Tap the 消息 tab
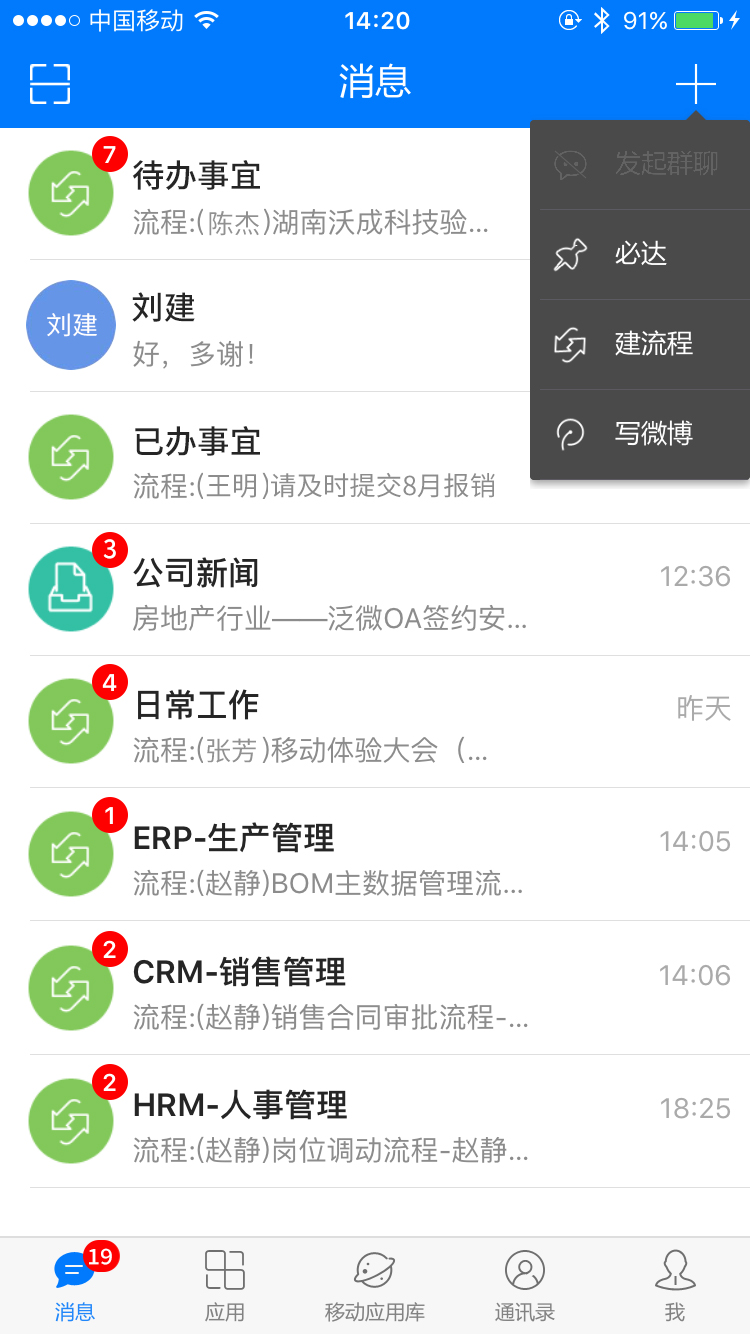Viewport: 750px width, 1334px height. [75, 1286]
